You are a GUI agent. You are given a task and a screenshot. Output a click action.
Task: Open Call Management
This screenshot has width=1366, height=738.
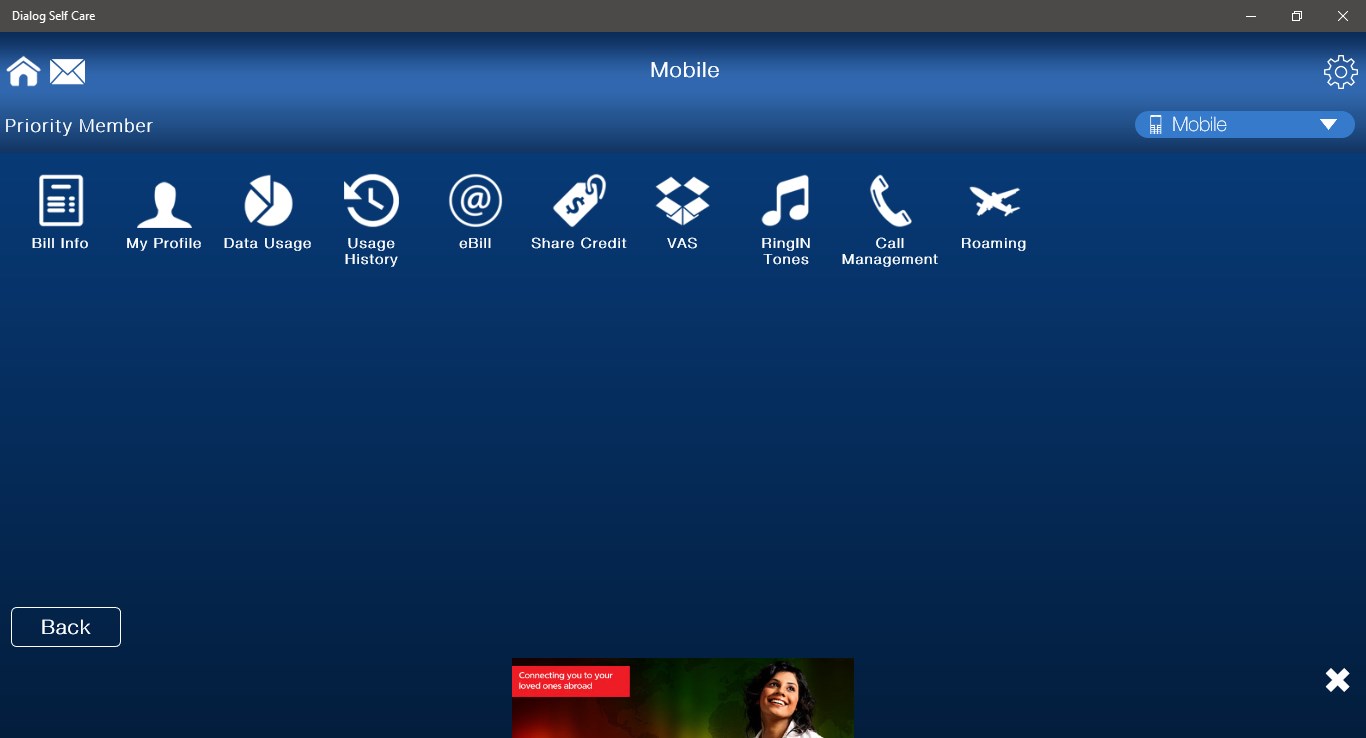tap(890, 218)
